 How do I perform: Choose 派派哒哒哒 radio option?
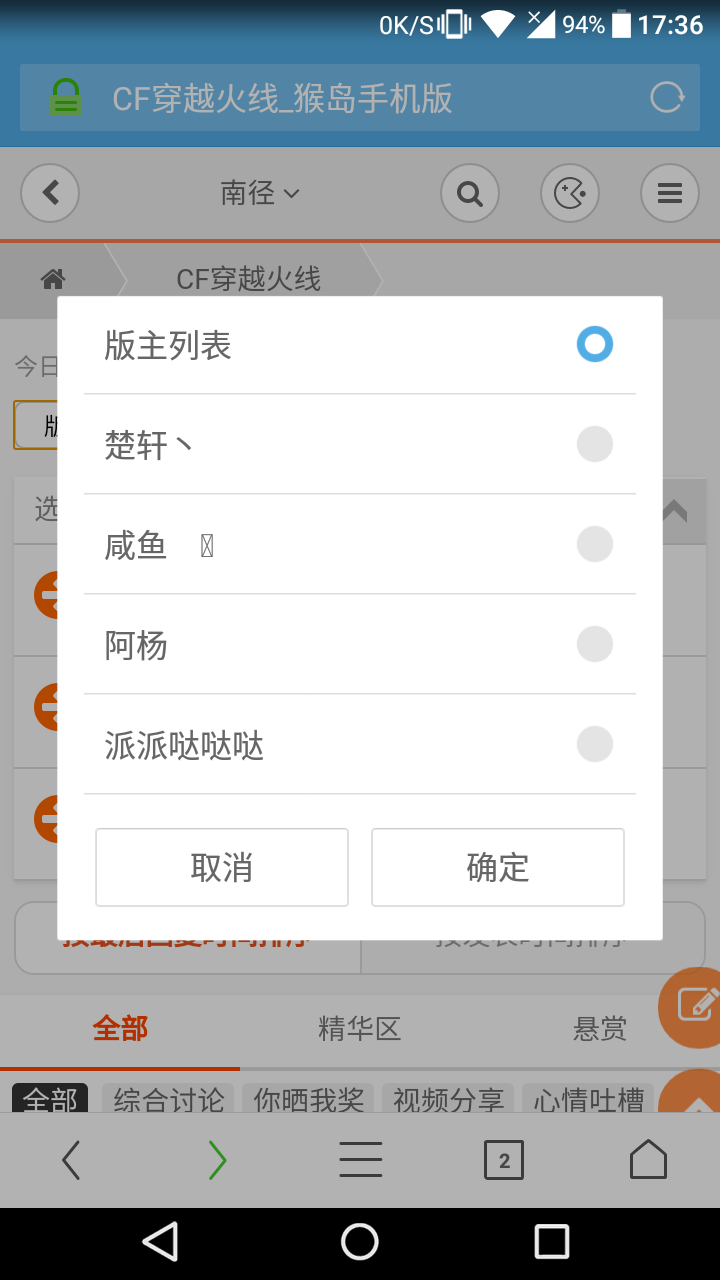tap(360, 744)
